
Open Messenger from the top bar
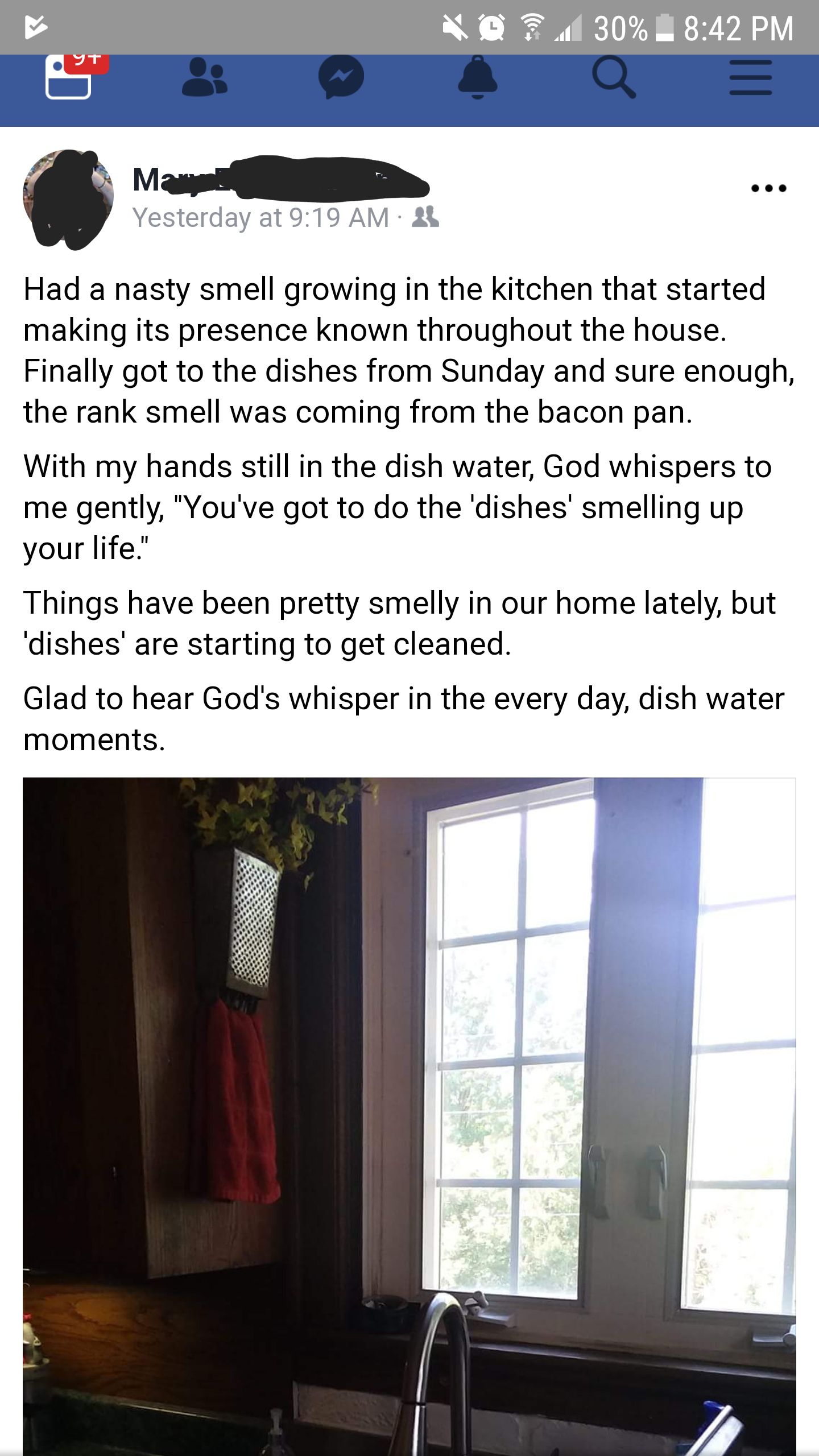pyautogui.click(x=341, y=78)
